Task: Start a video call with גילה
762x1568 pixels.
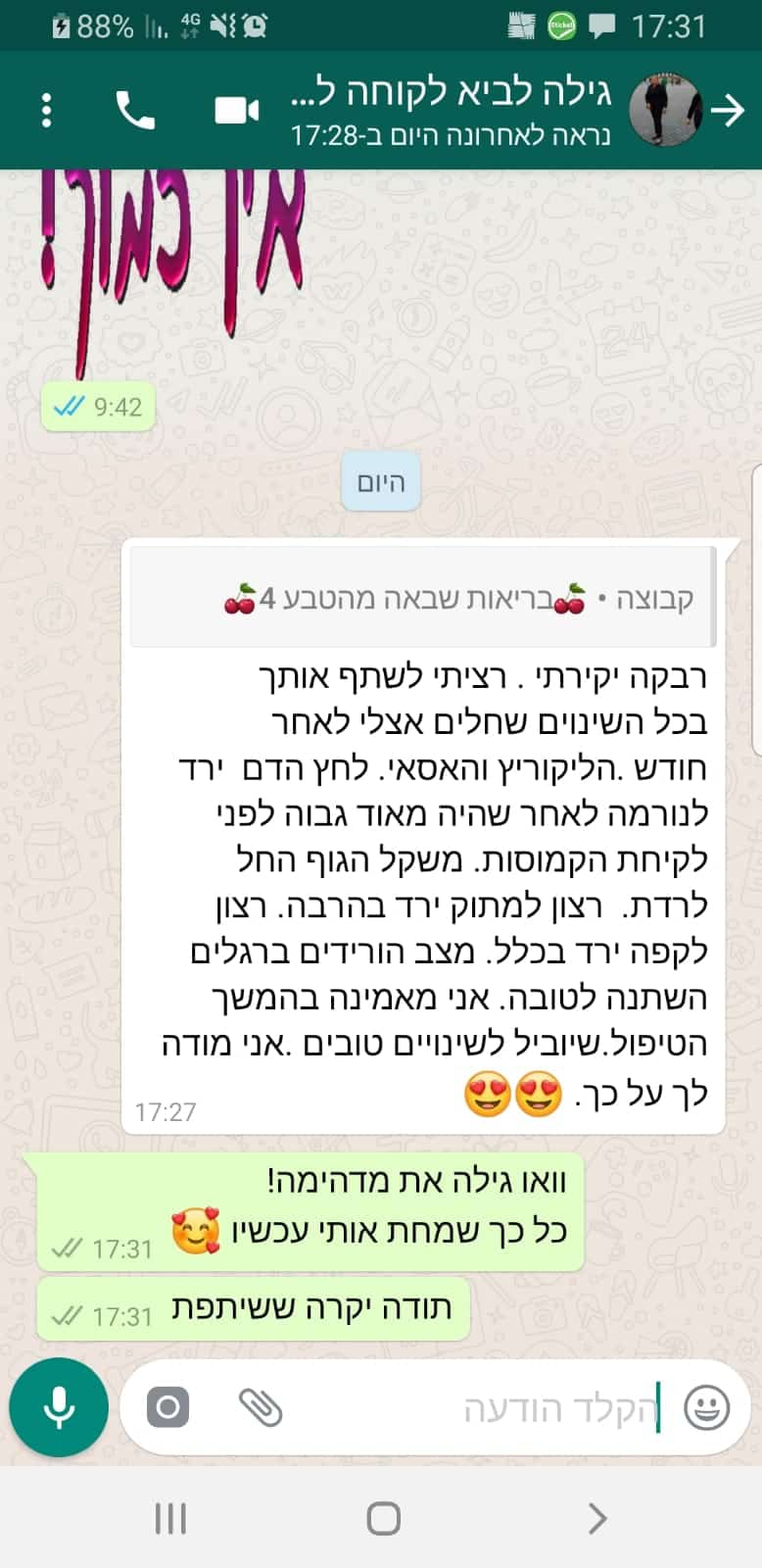Action: click(237, 111)
